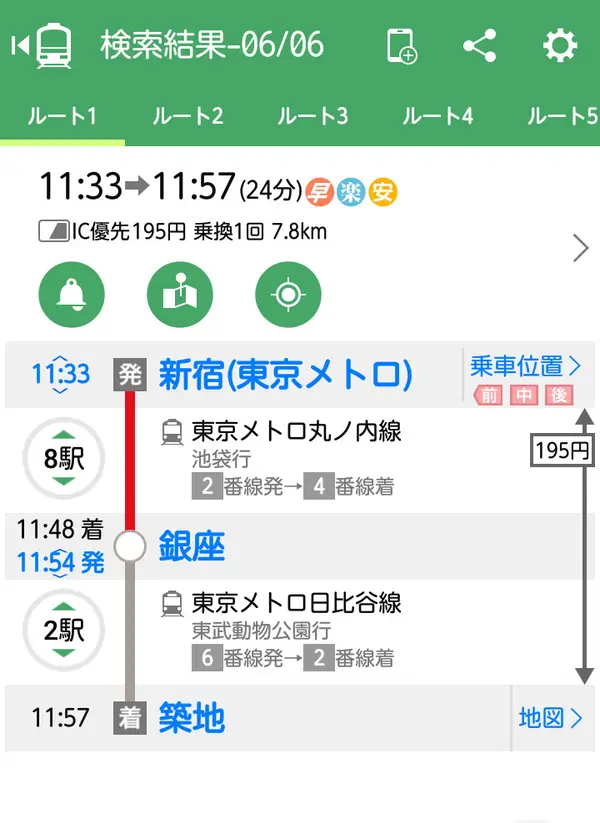Share this route result

[480, 46]
